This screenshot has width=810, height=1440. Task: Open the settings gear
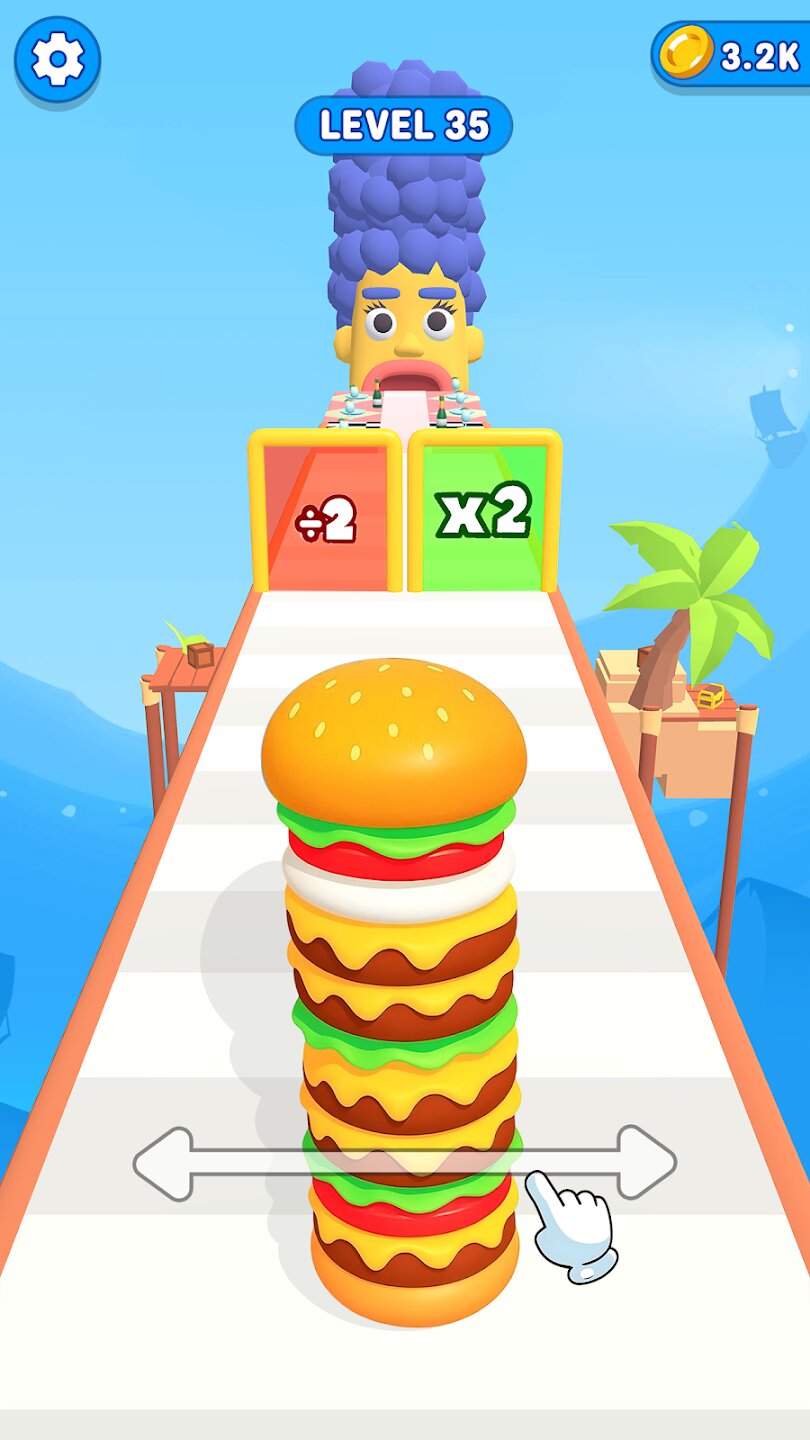coord(57,60)
